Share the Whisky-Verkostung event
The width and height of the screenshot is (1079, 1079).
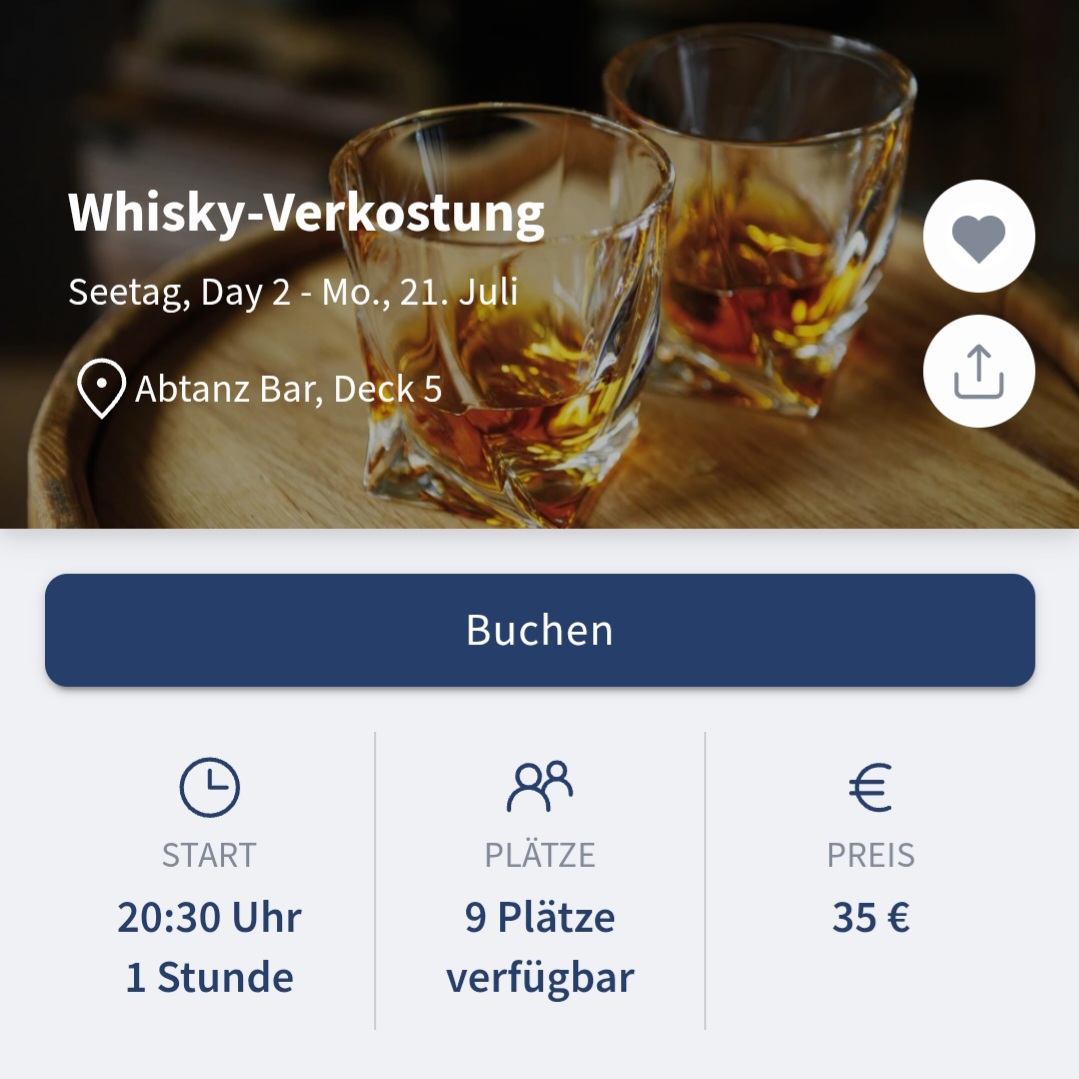(978, 371)
